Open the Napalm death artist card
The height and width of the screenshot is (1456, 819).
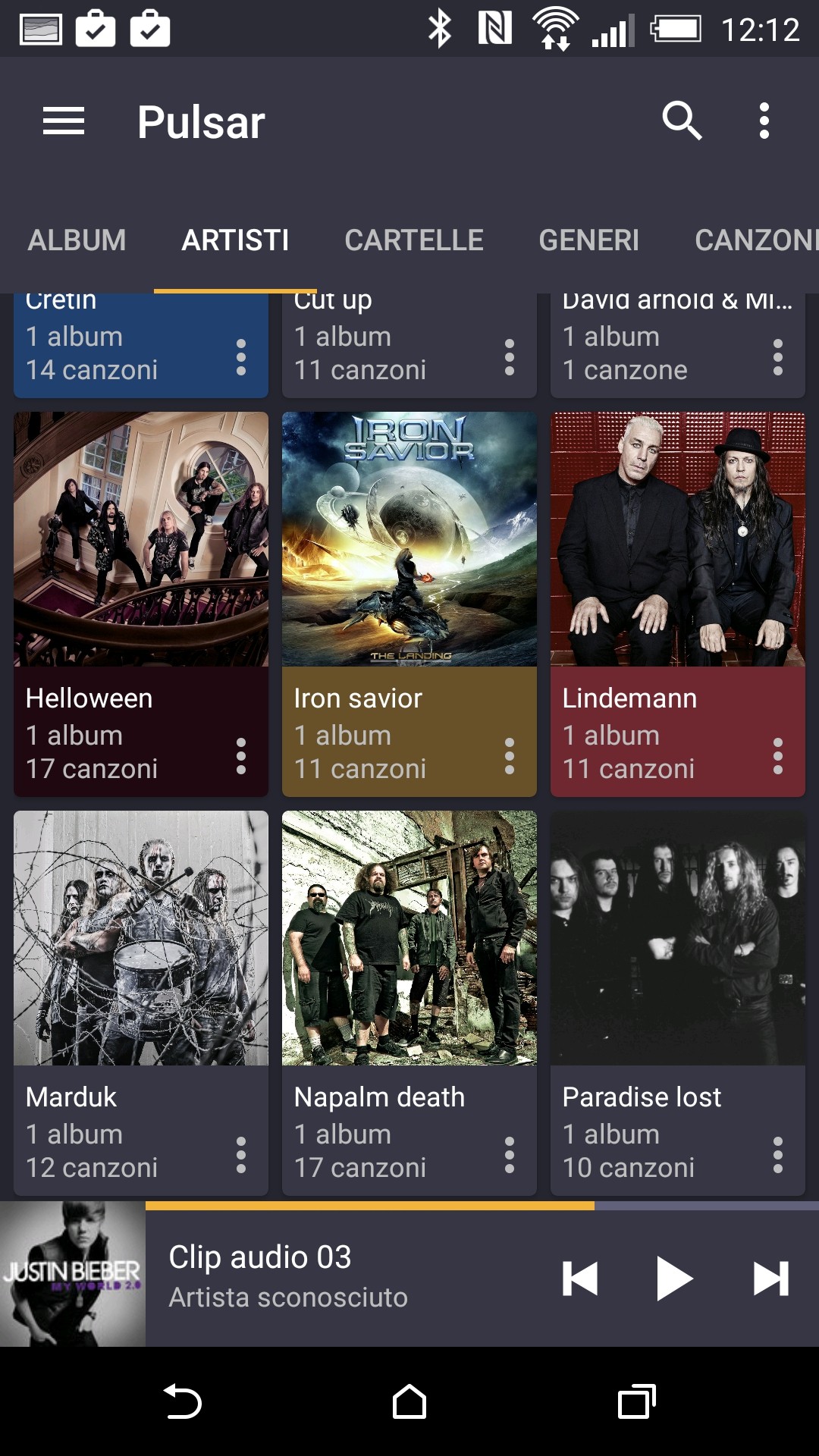coord(409,939)
